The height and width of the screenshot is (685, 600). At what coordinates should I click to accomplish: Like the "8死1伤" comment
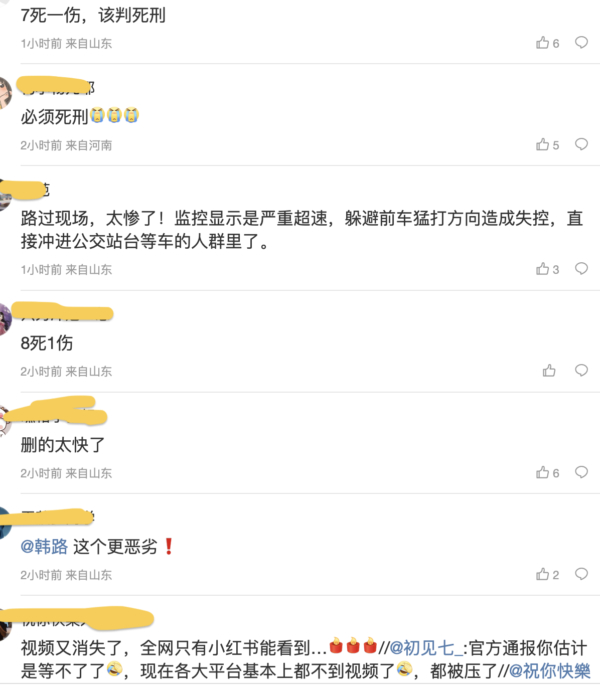(549, 371)
